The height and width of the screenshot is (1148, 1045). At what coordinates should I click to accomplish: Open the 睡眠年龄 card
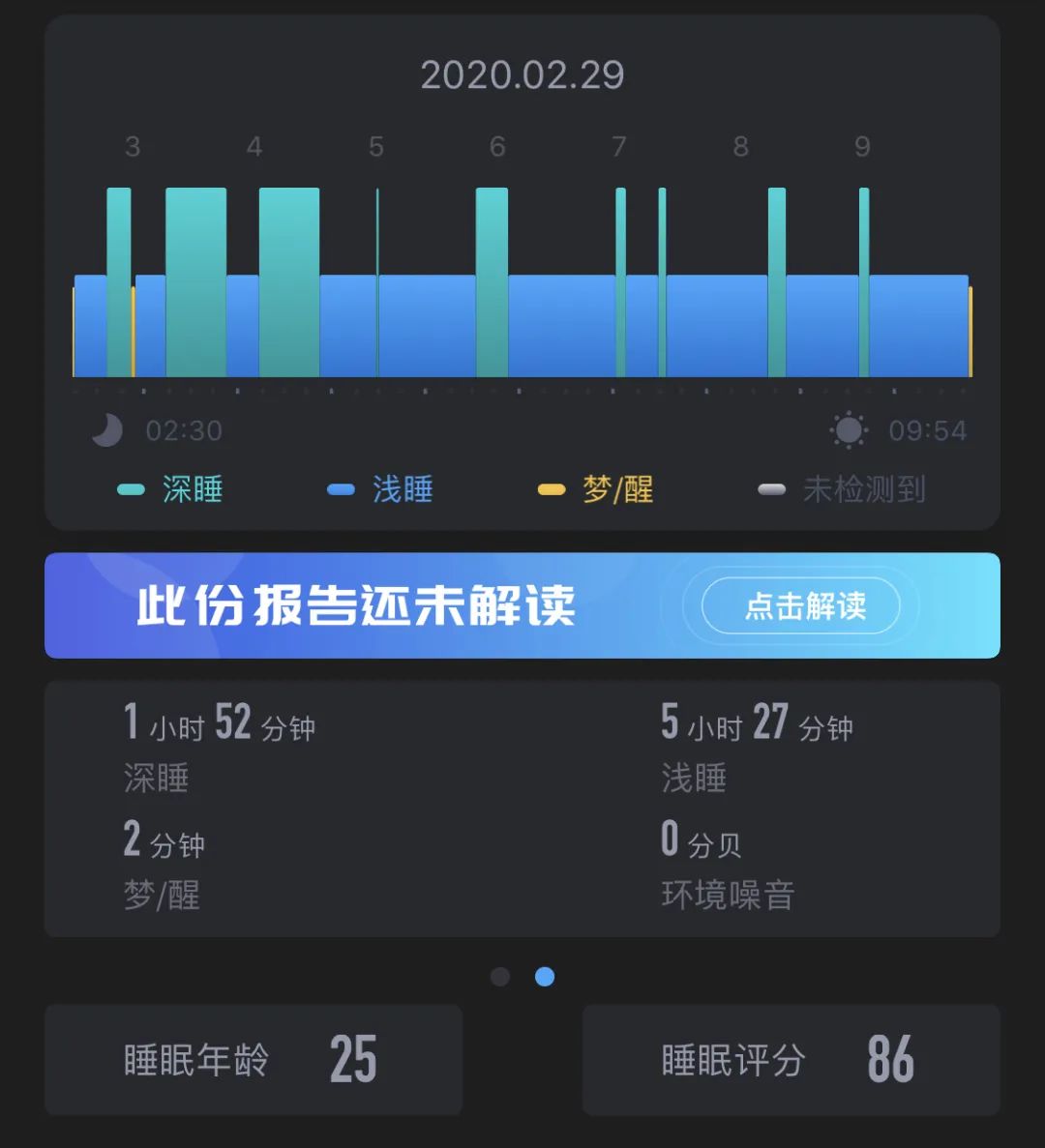pos(254,1060)
